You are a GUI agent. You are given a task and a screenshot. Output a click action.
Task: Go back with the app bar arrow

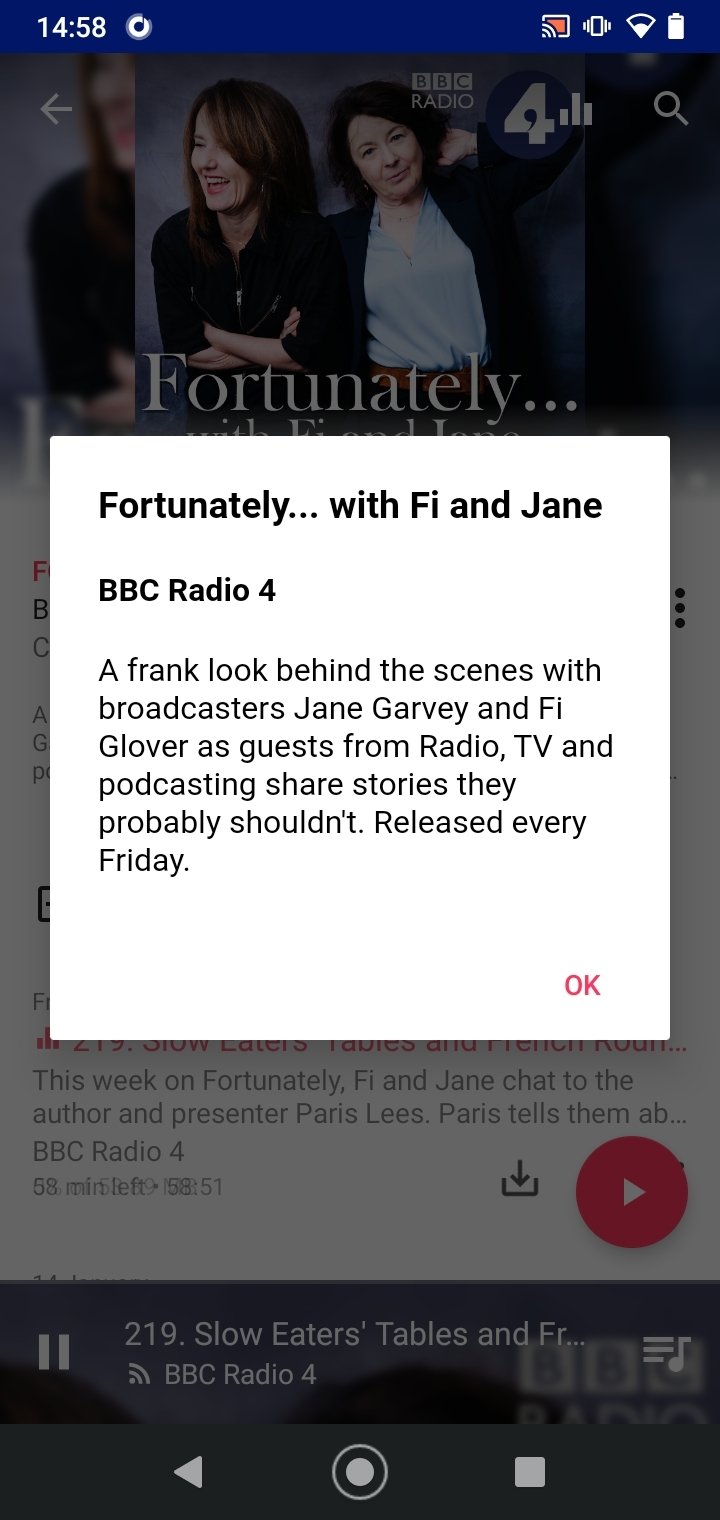56,109
